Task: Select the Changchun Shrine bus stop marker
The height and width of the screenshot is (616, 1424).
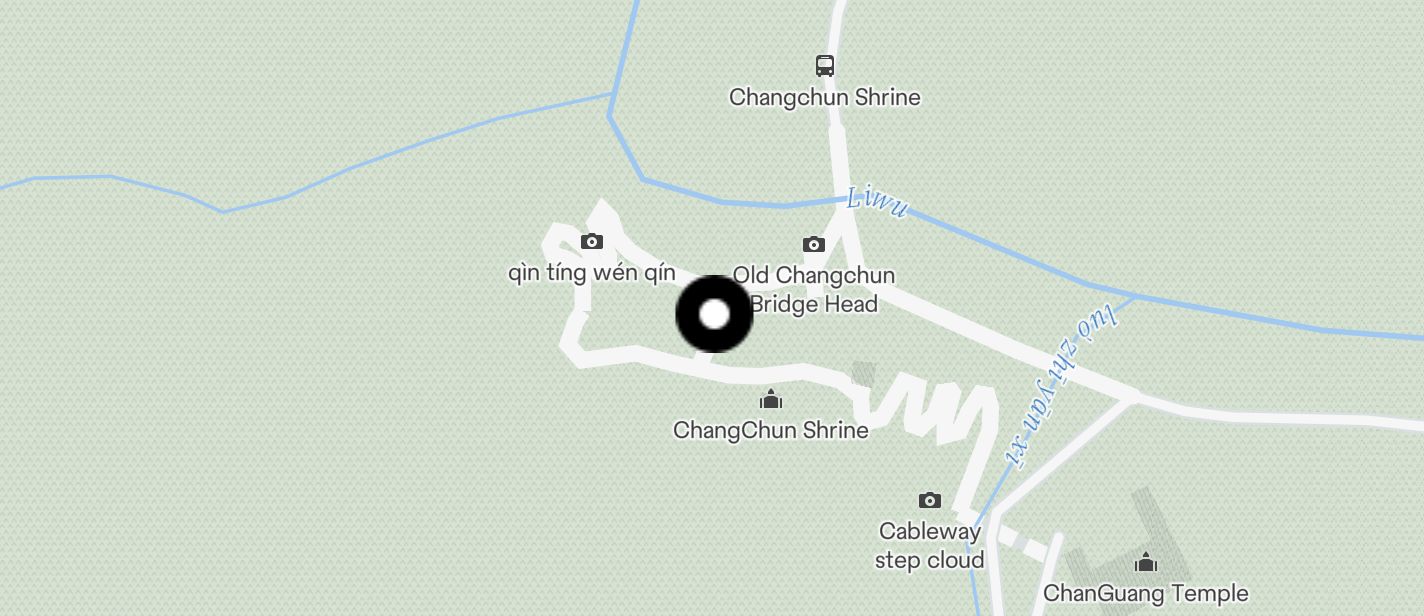Action: click(825, 66)
